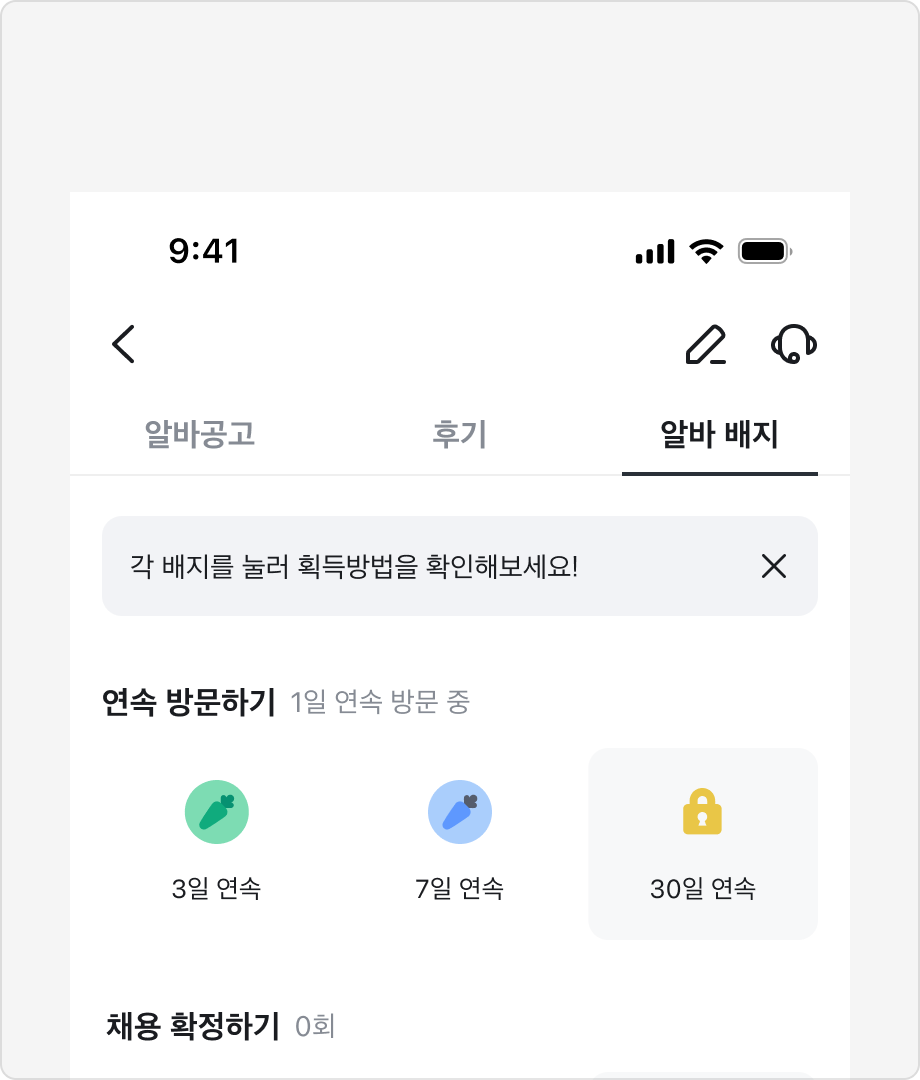Image resolution: width=920 pixels, height=1080 pixels.
Task: Tap the battery indicator
Action: tap(765, 253)
